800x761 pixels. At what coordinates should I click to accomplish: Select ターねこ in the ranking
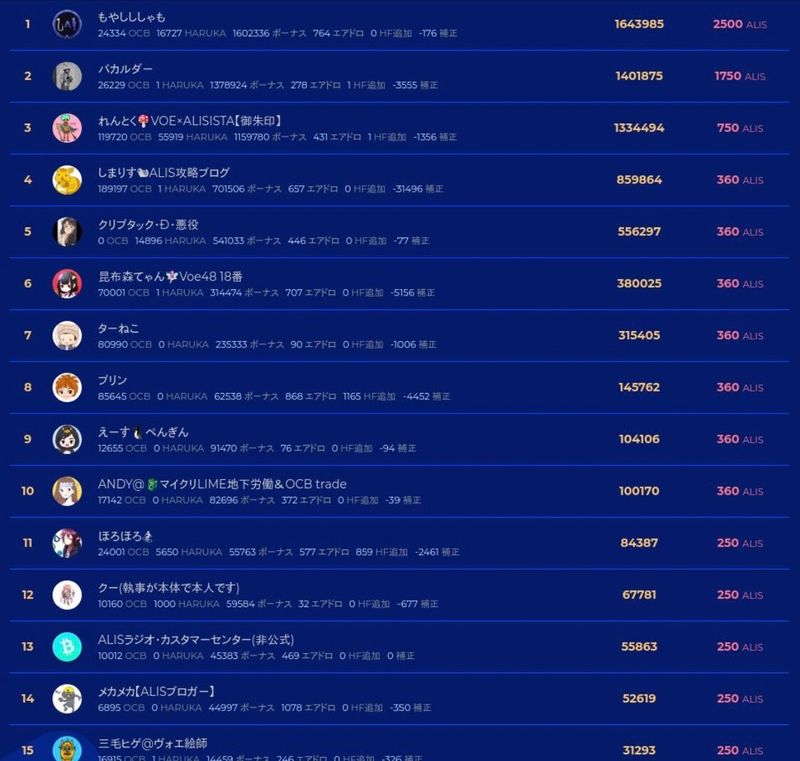pyautogui.click(x=119, y=329)
